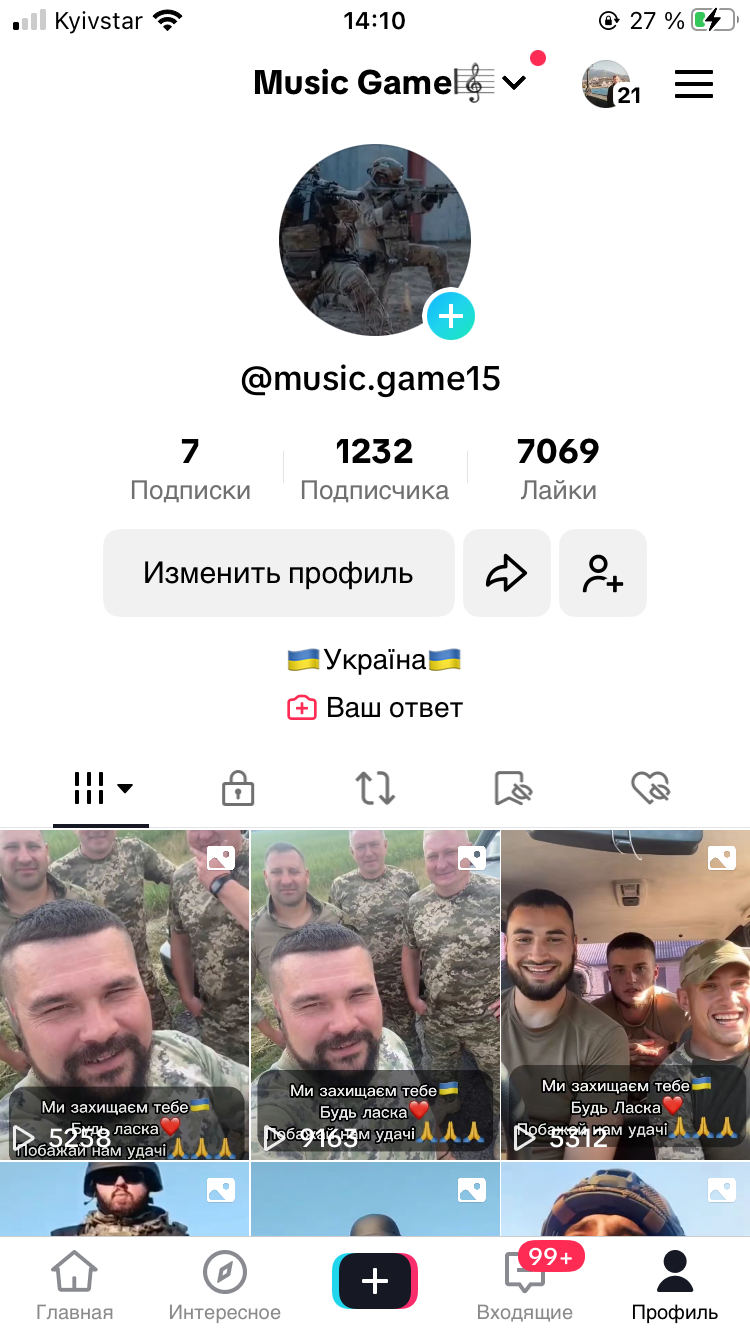Open profile views avatar with 21
The width and height of the screenshot is (750, 1334).
pyautogui.click(x=608, y=85)
